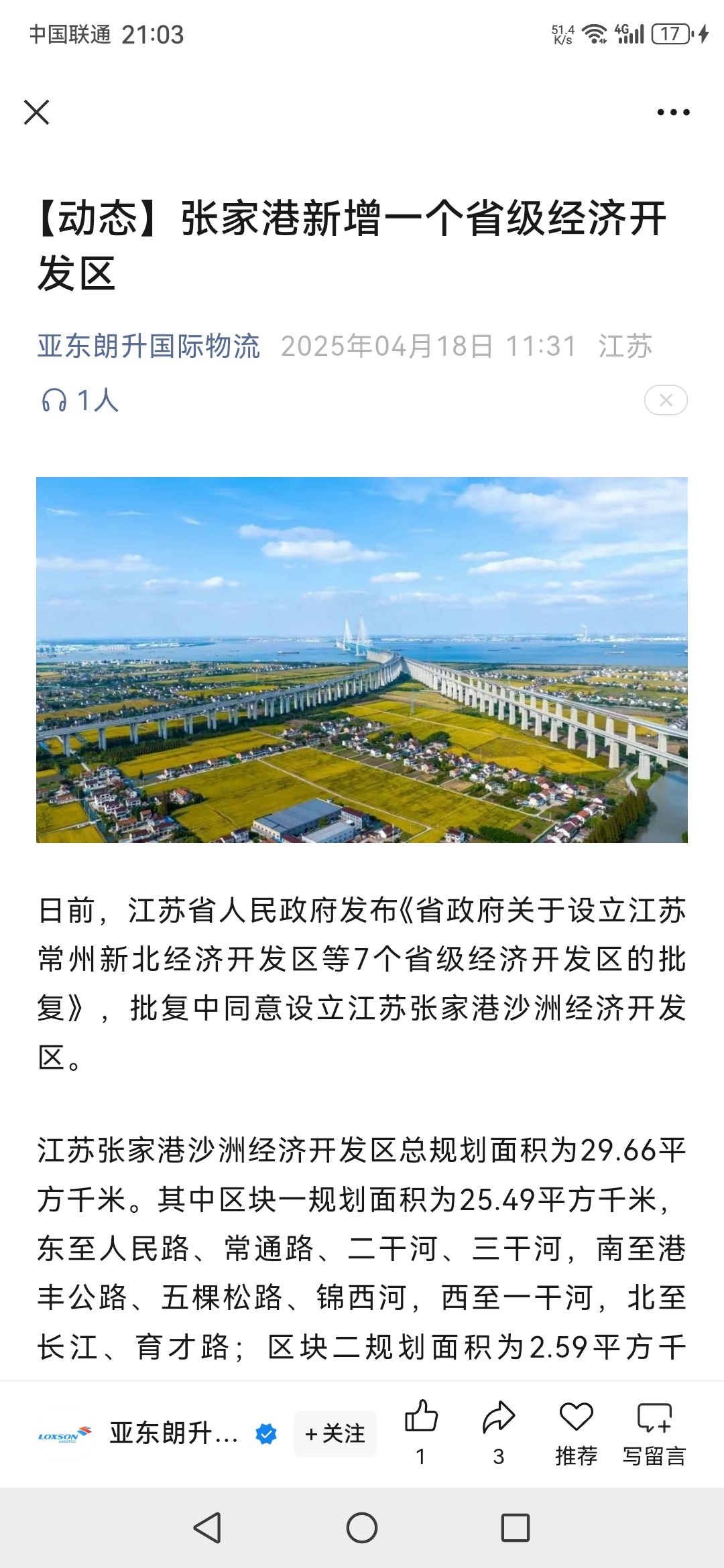Open the 亚东朗升 profile in the bottom bar
This screenshot has width=724, height=1568.
(x=173, y=1433)
